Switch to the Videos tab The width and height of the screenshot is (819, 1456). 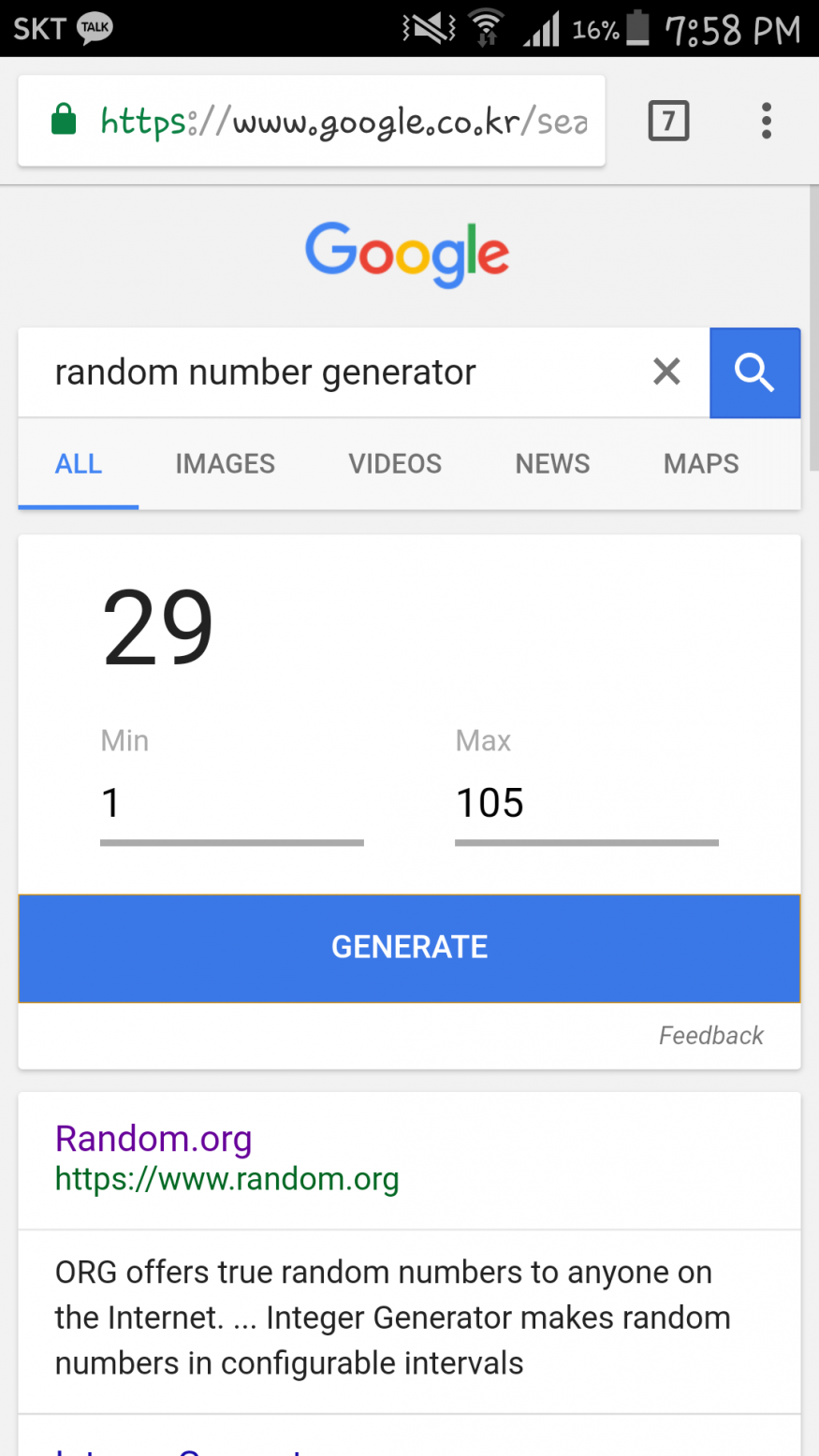click(x=395, y=464)
